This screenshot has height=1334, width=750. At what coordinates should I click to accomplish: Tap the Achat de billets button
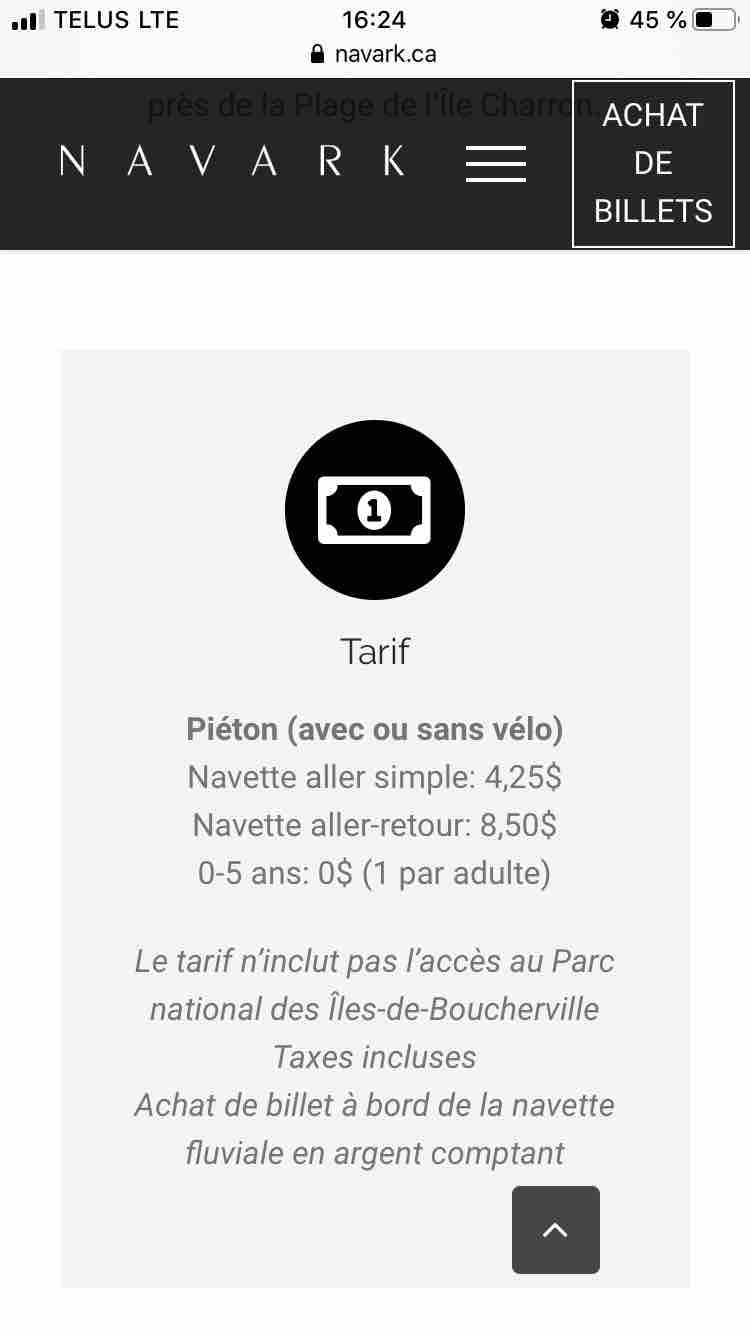[653, 163]
